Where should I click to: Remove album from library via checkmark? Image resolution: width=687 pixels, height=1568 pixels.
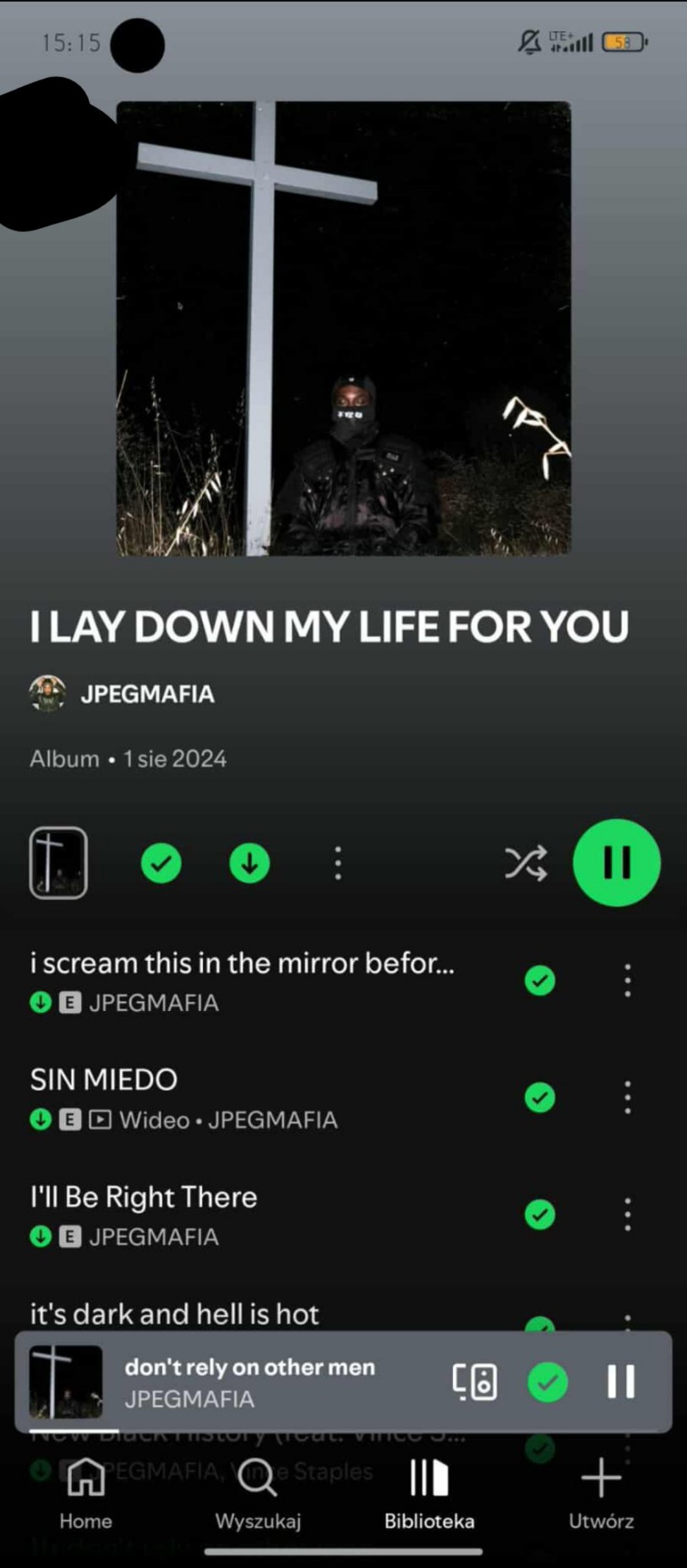(x=161, y=863)
